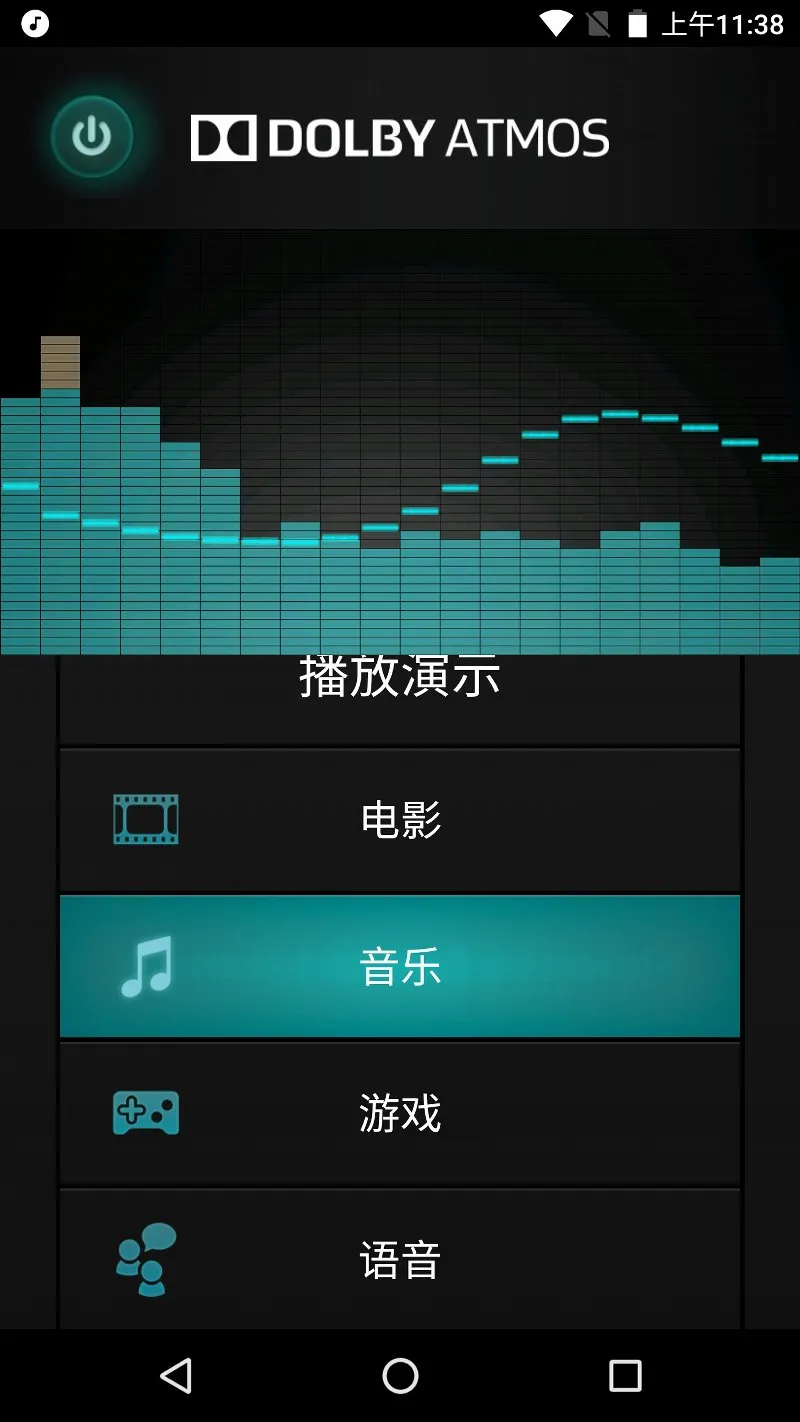Toggle the Dolby Atmos power button
The width and height of the screenshot is (800, 1422).
coord(92,137)
